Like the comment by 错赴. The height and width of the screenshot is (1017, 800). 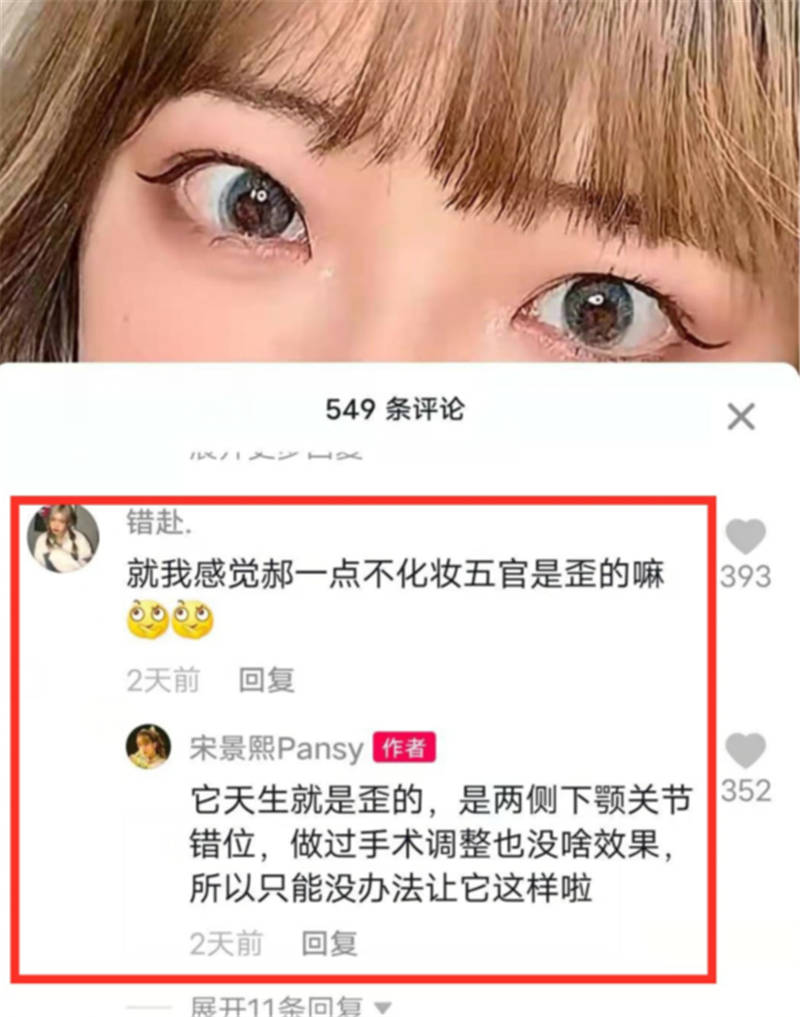[745, 538]
